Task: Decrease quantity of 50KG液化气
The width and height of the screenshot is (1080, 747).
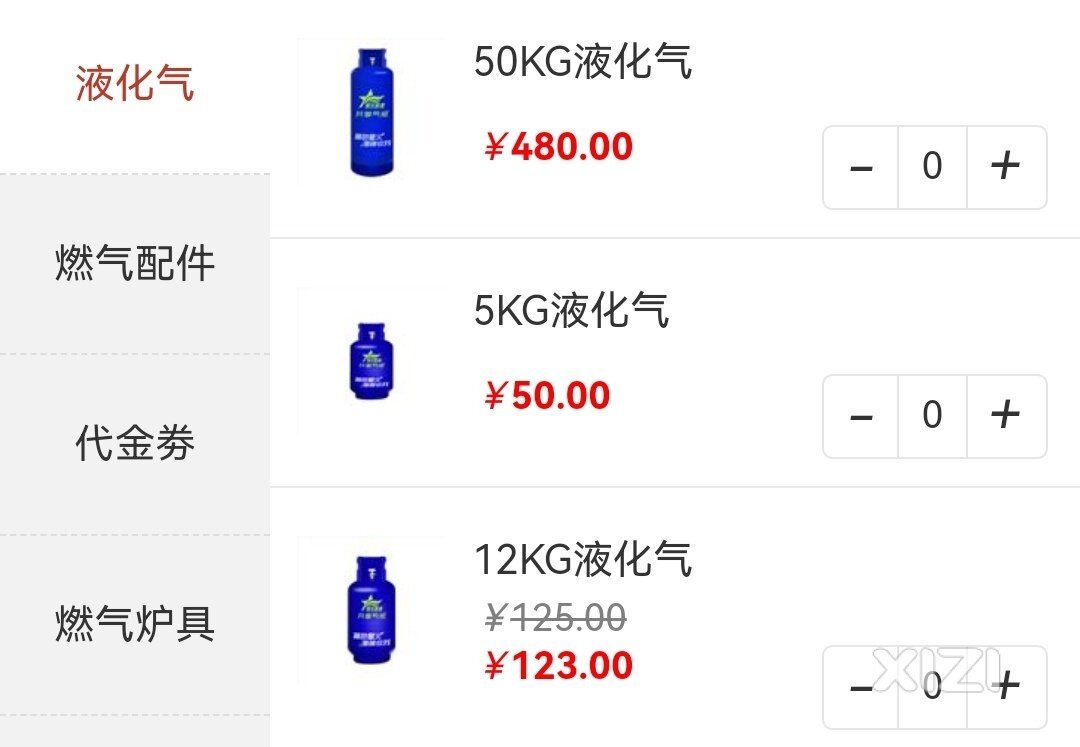Action: (861, 167)
